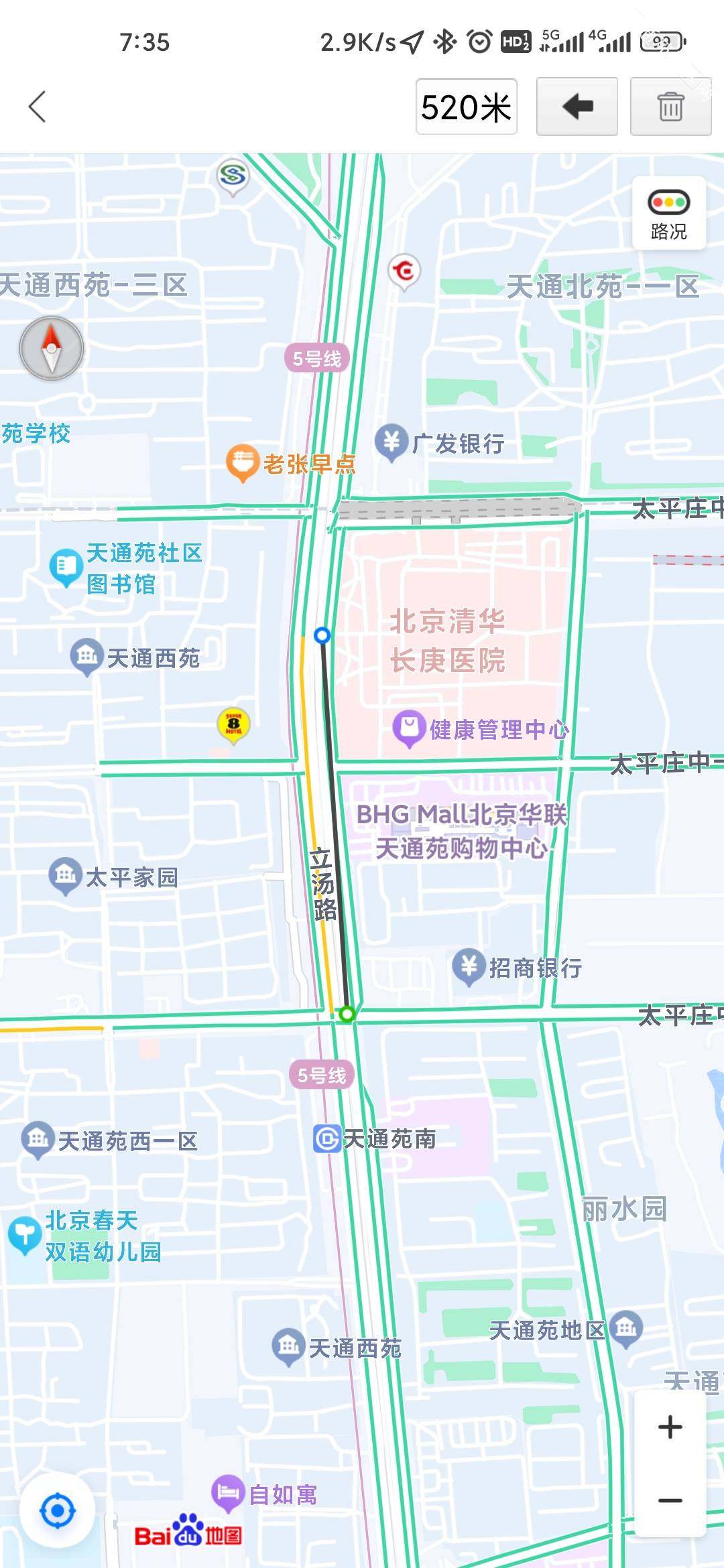Undo the last measurement point

[577, 107]
